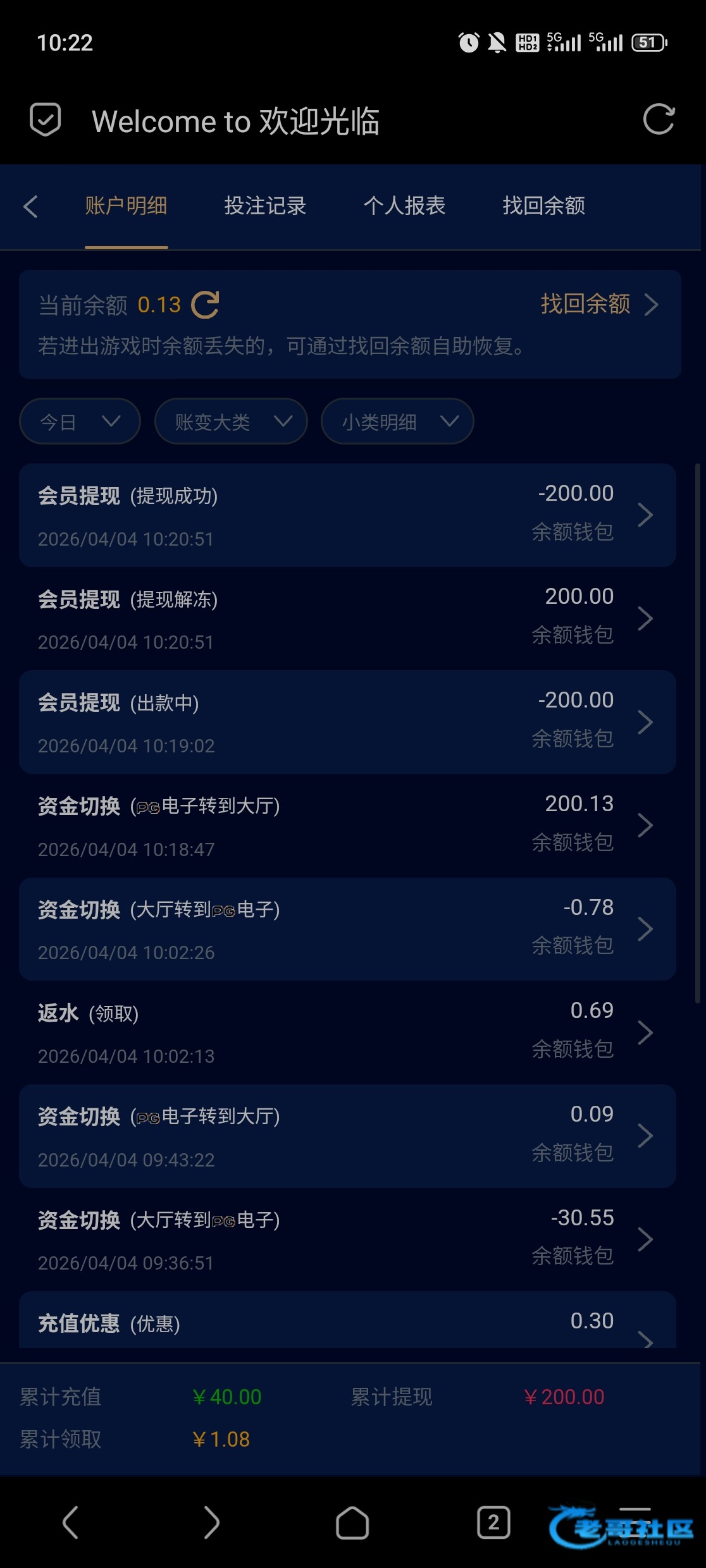Tap the 找回余额 link in balance card
This screenshot has width=706, height=1568.
click(598, 304)
